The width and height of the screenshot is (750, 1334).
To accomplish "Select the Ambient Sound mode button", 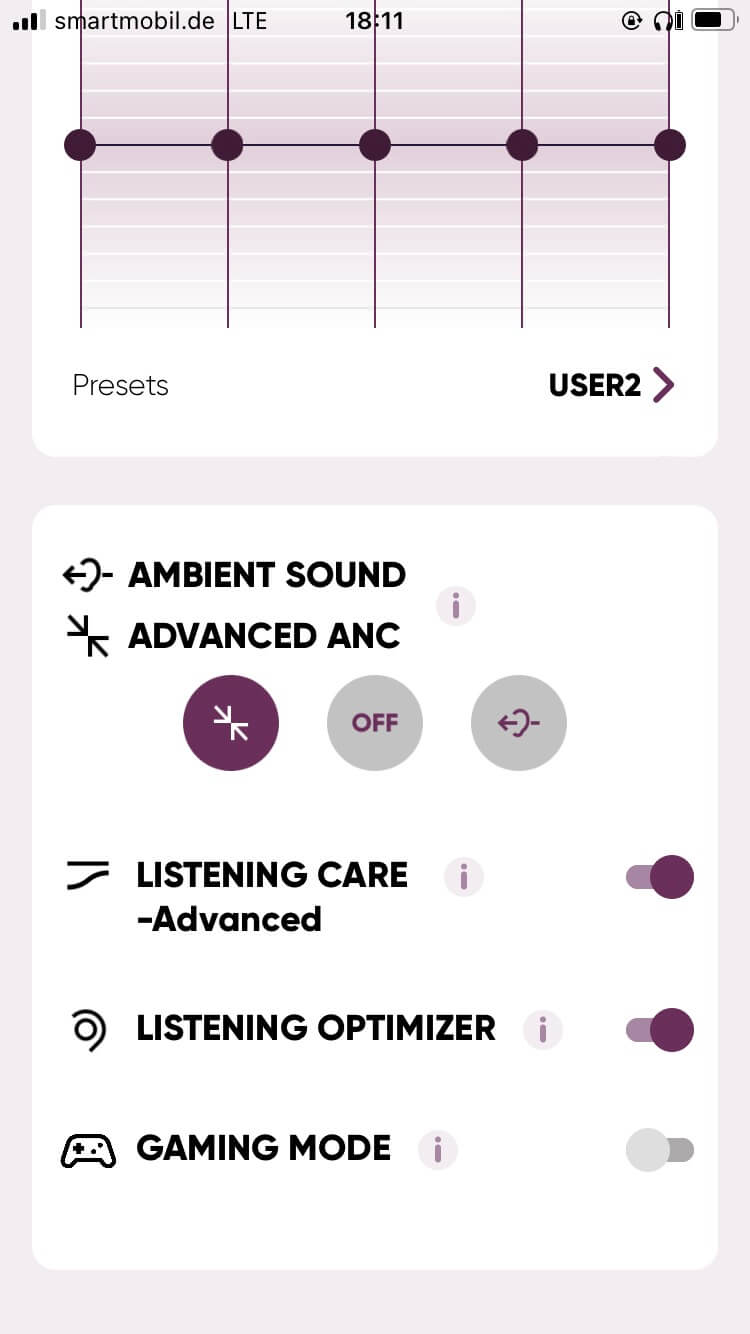I will click(519, 723).
